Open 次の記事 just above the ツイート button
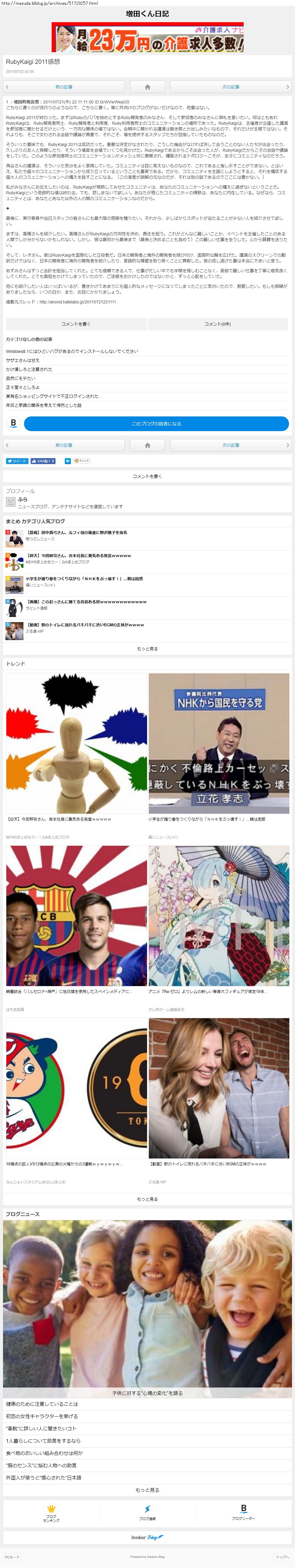The height and width of the screenshot is (1568, 295). click(x=230, y=445)
